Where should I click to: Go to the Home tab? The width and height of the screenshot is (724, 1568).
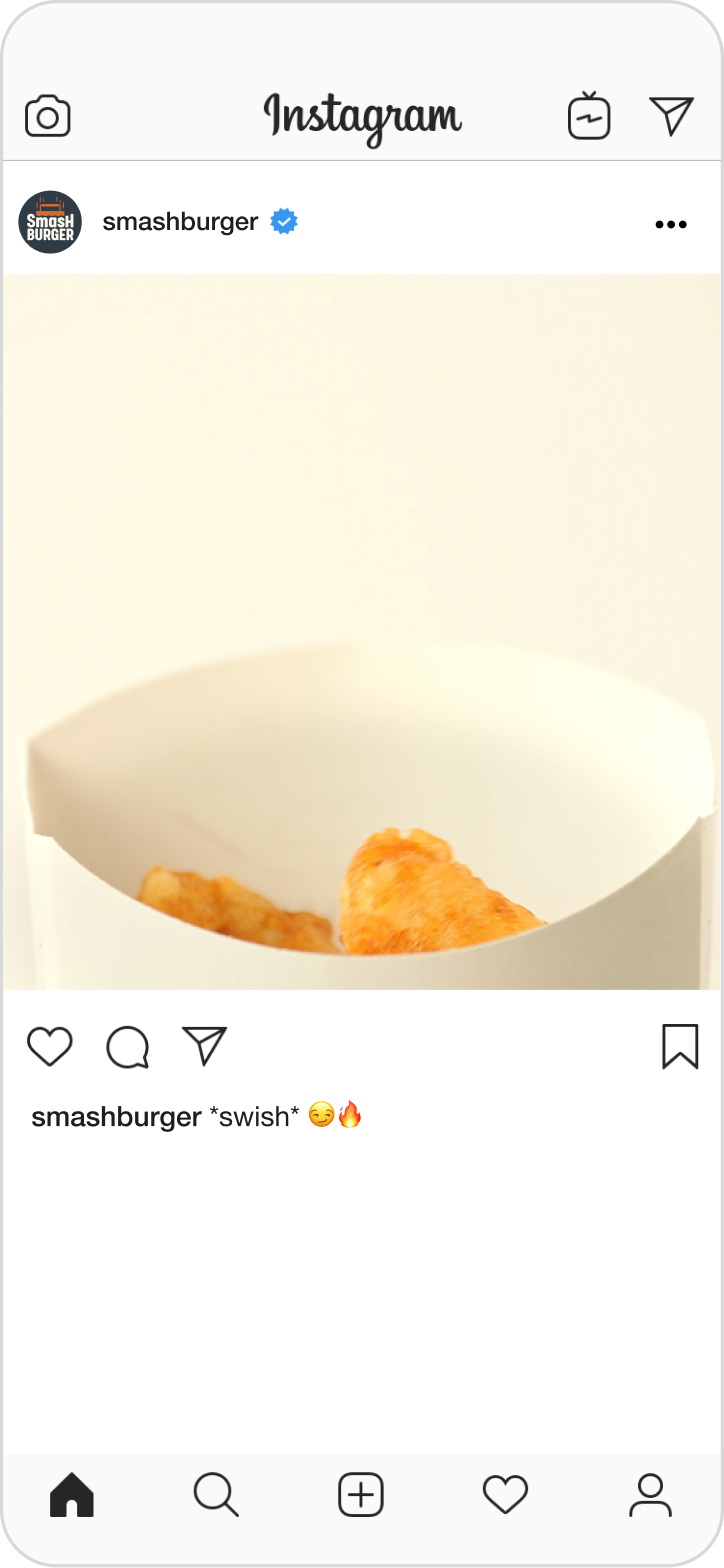pyautogui.click(x=72, y=1496)
